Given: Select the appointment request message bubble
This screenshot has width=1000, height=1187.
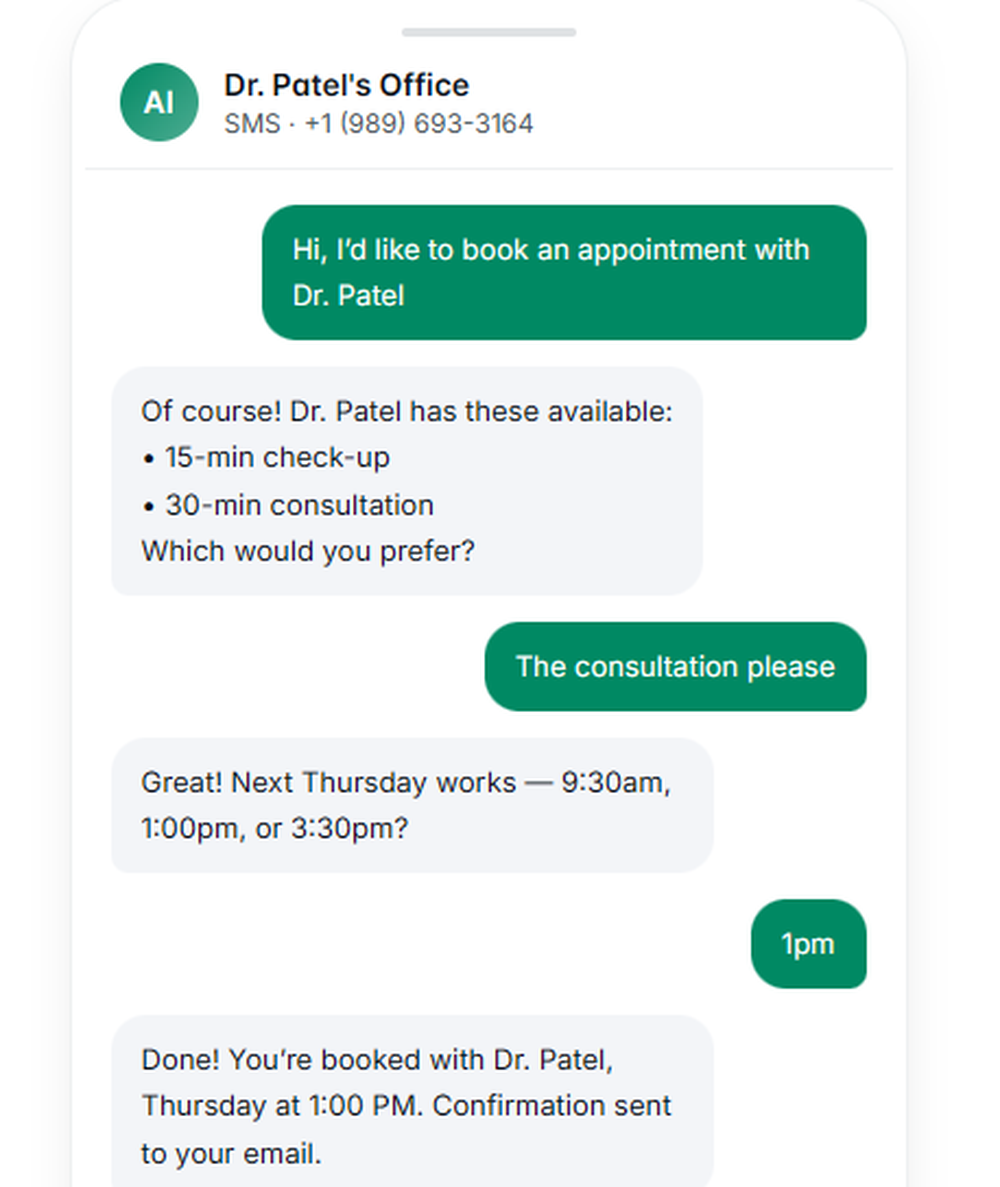Looking at the screenshot, I should point(566,272).
